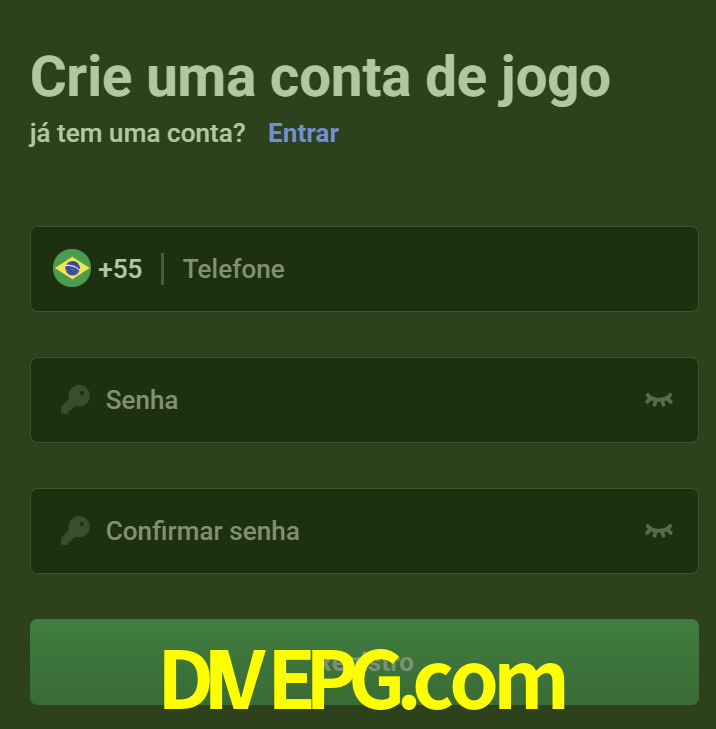The height and width of the screenshot is (729, 716).
Task: Open the +55 Brazil country code picker
Action: 98,269
